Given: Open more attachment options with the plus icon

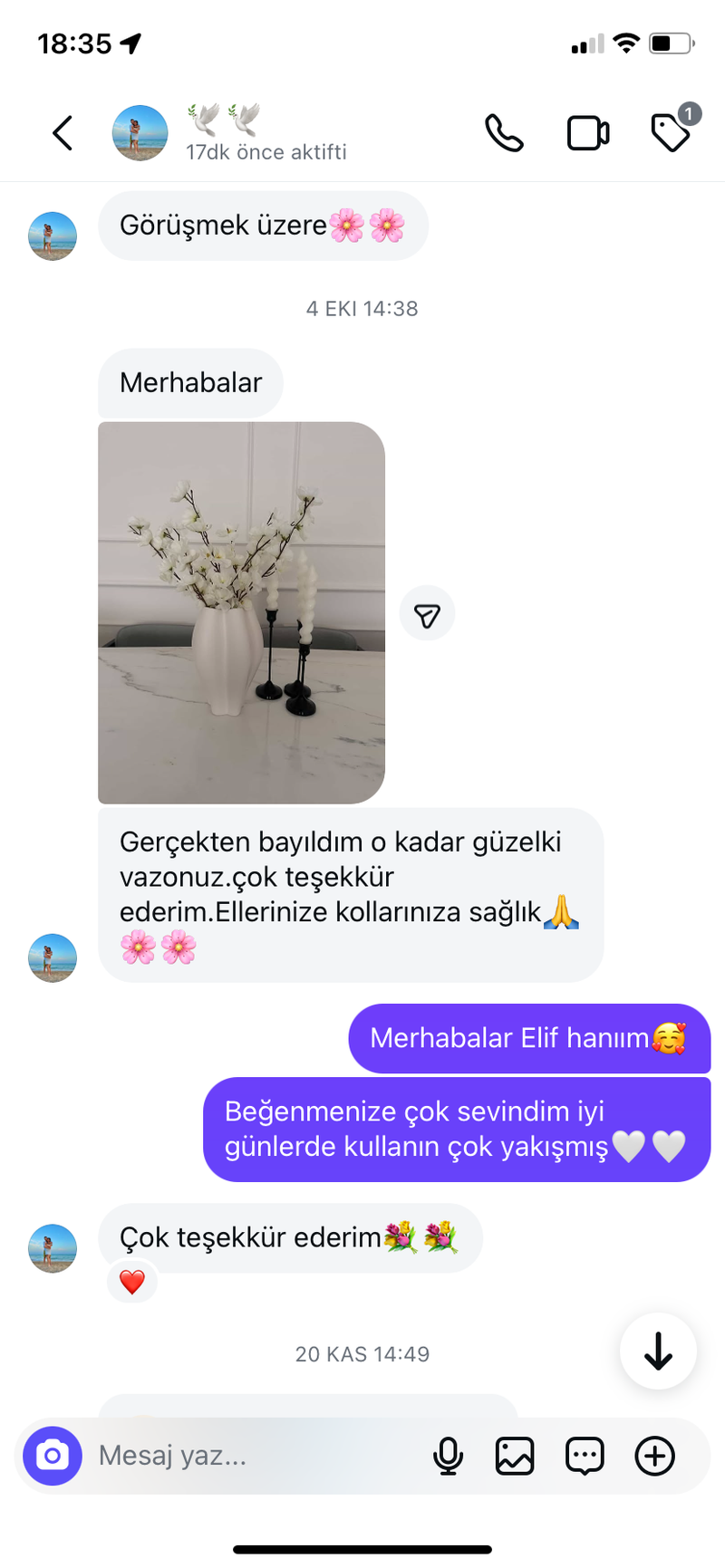Looking at the screenshot, I should 654,1456.
